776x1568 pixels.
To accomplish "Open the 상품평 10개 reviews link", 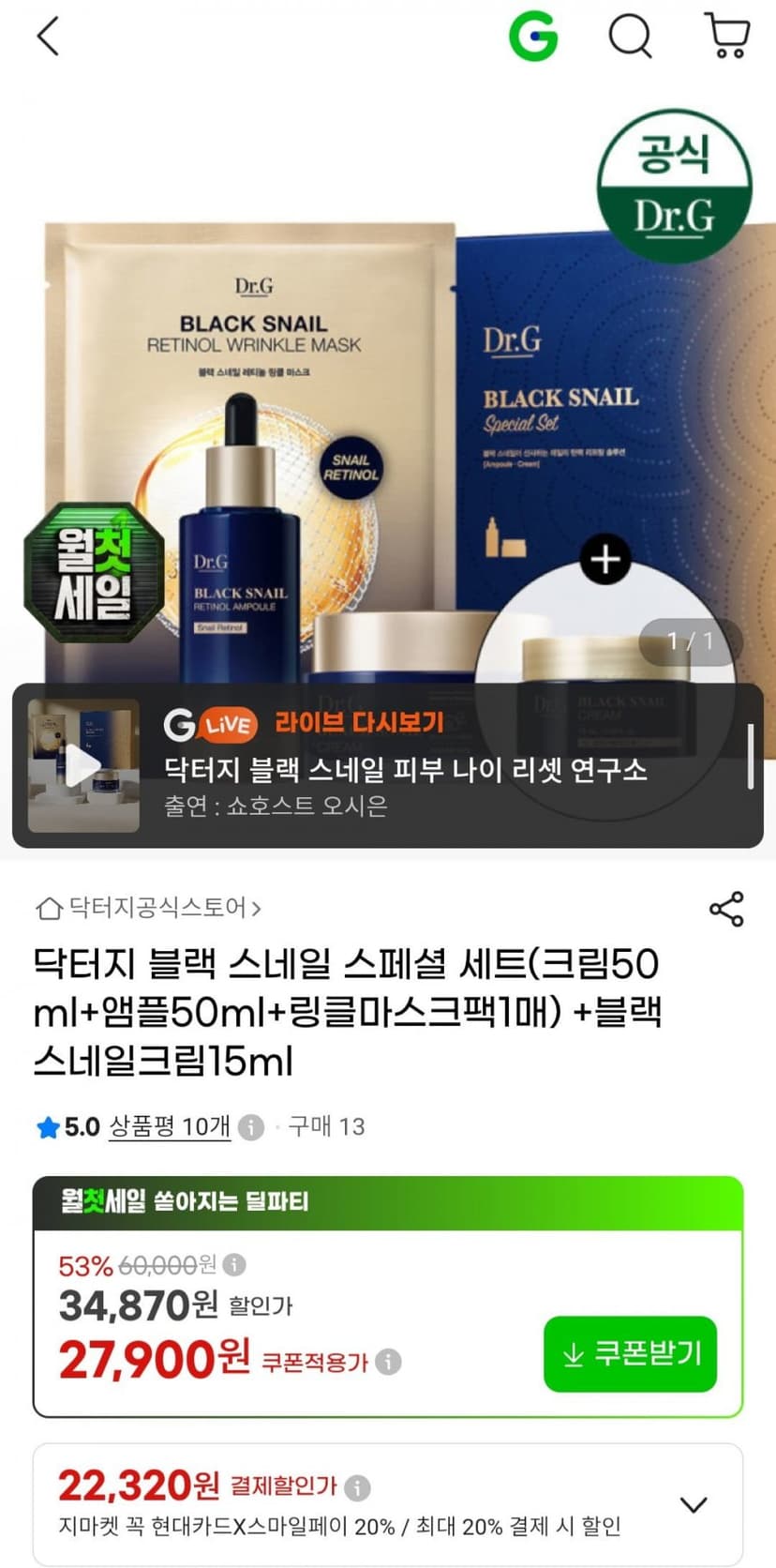I will (170, 1126).
